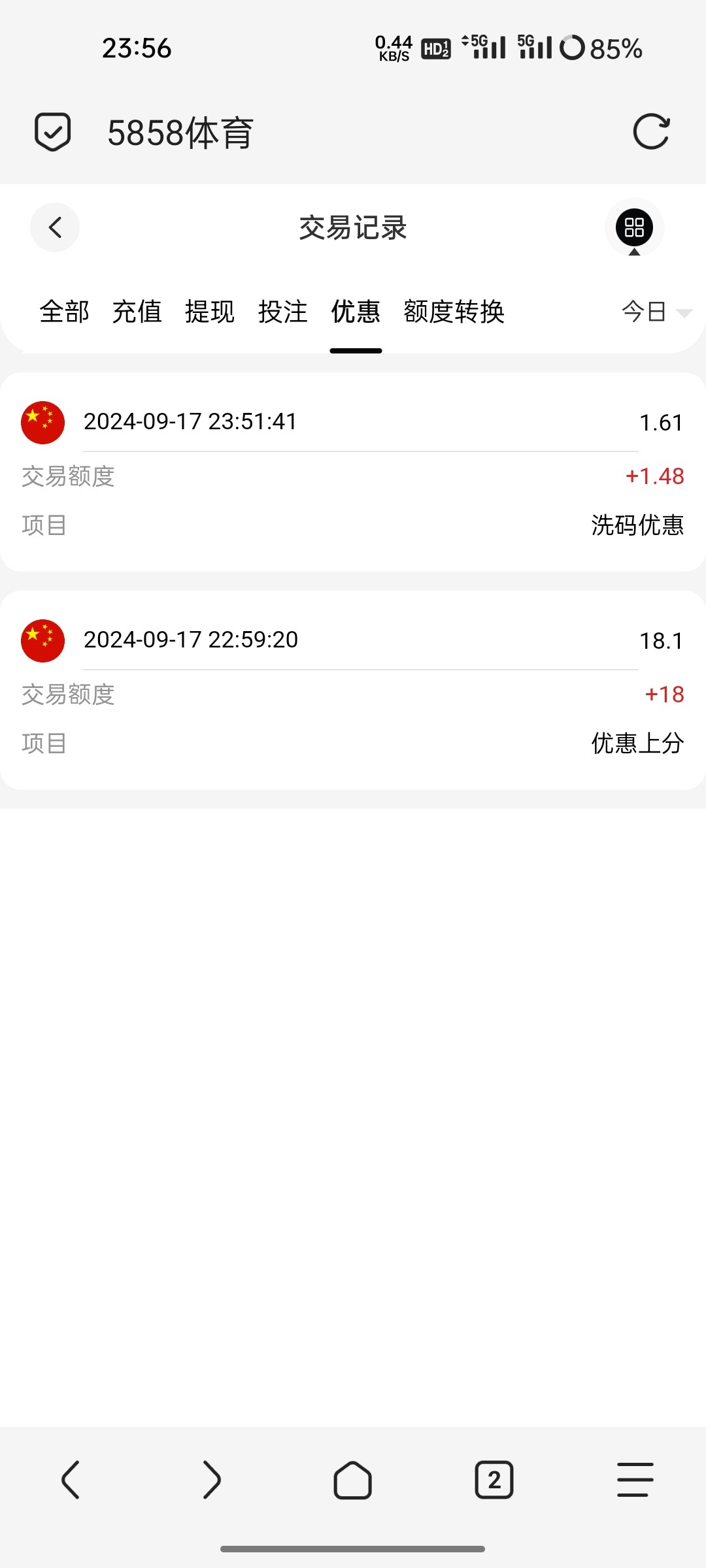This screenshot has width=706, height=1568.
Task: Switch to the 全部 tab
Action: (x=64, y=312)
